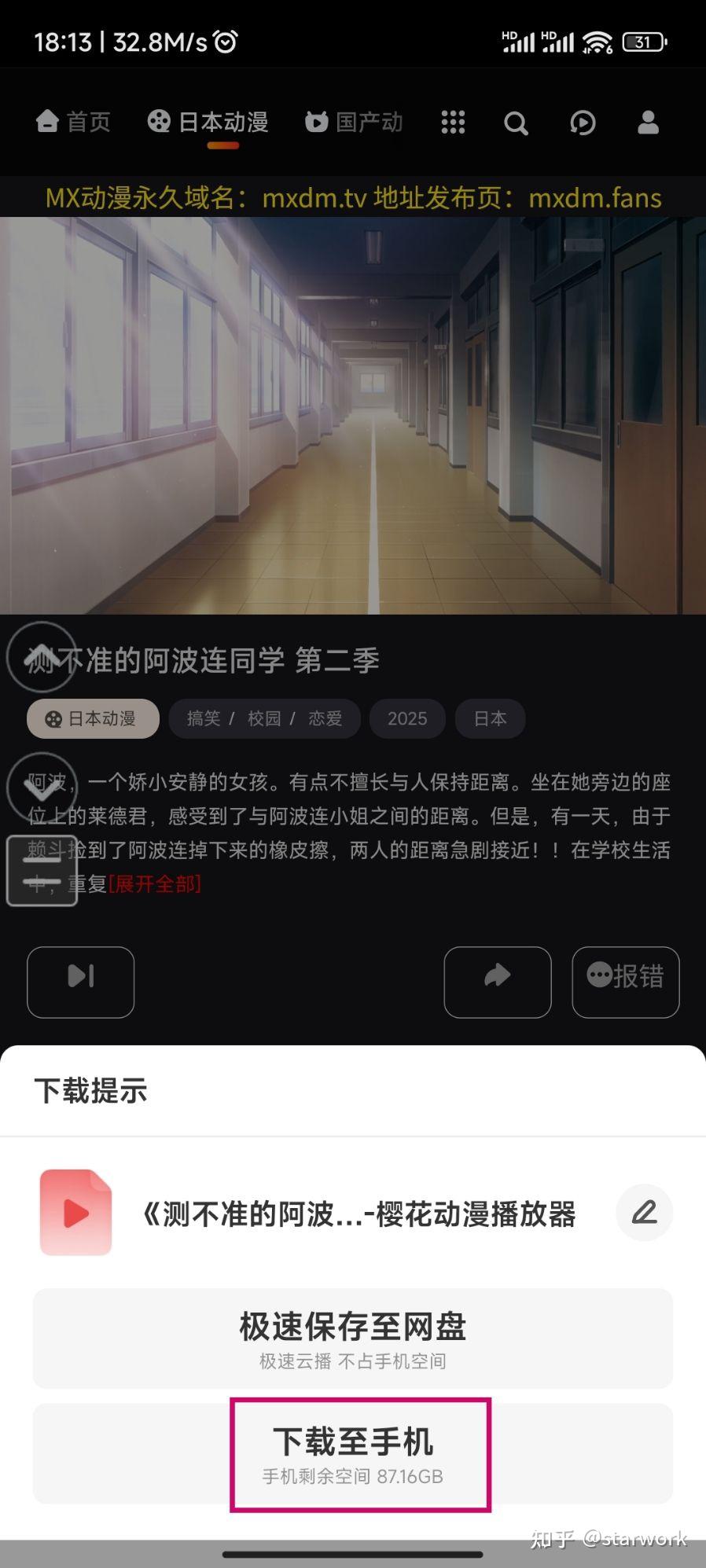The width and height of the screenshot is (706, 1568).
Task: Tap the 日本 region chip
Action: coord(490,718)
